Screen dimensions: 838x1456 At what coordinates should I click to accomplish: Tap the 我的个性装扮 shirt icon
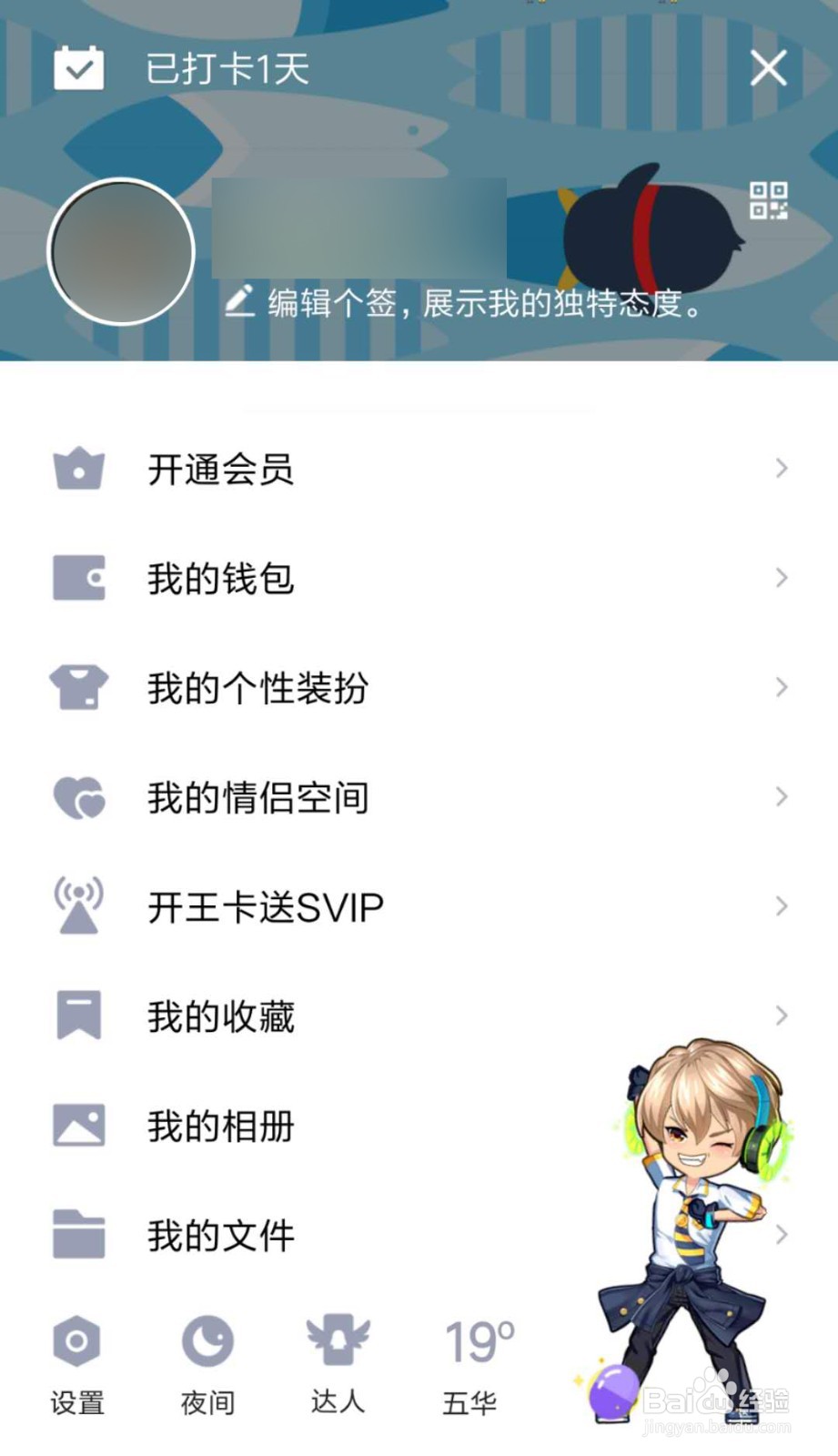[x=78, y=688]
